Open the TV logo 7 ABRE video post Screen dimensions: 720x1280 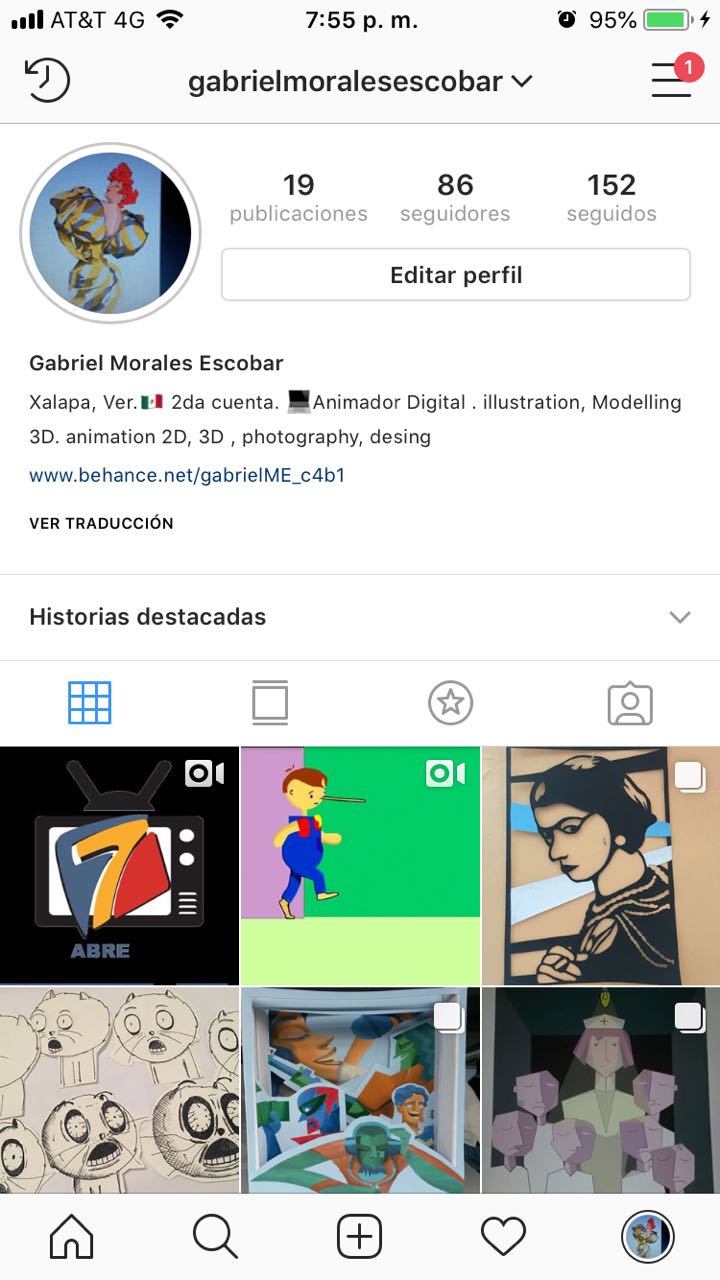(x=119, y=865)
